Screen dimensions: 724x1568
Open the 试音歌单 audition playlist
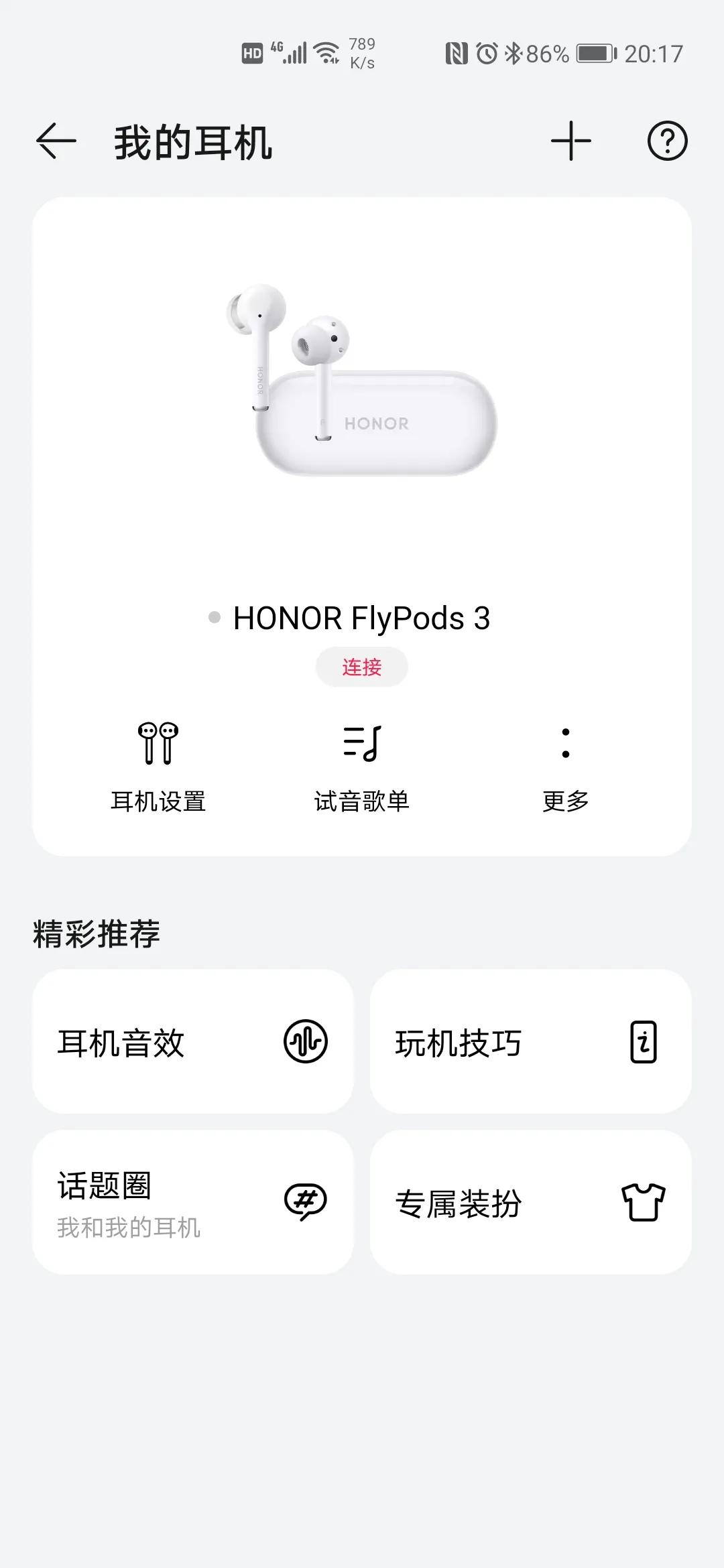point(362,764)
